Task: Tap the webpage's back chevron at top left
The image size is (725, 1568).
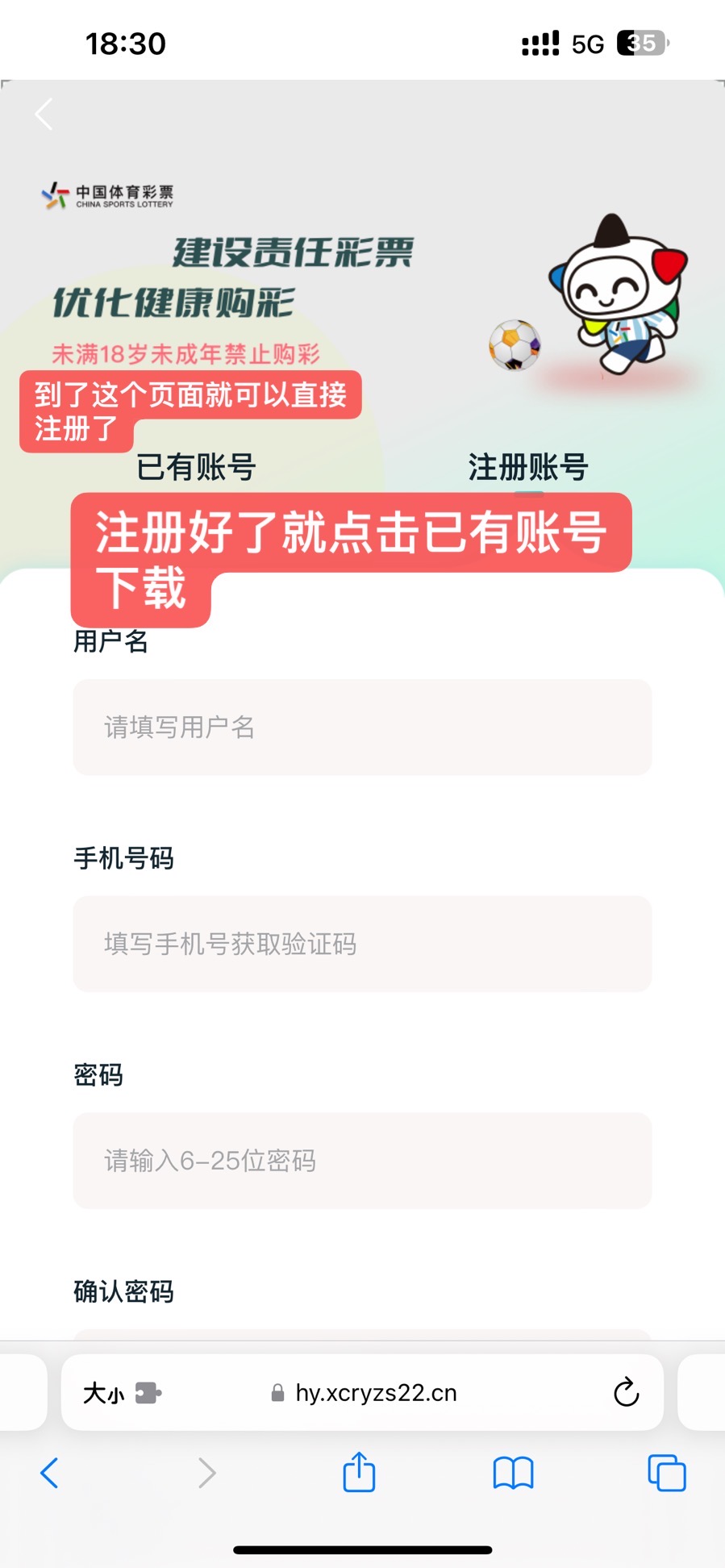Action: tap(43, 115)
